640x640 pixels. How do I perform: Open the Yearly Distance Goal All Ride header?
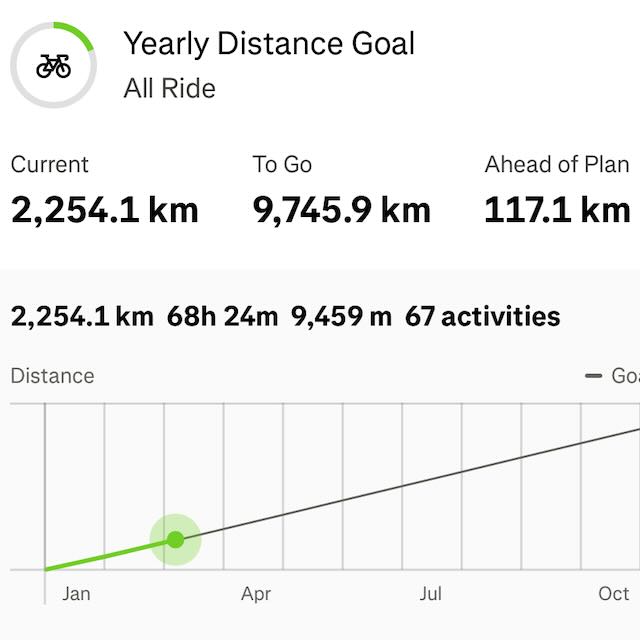click(x=268, y=64)
